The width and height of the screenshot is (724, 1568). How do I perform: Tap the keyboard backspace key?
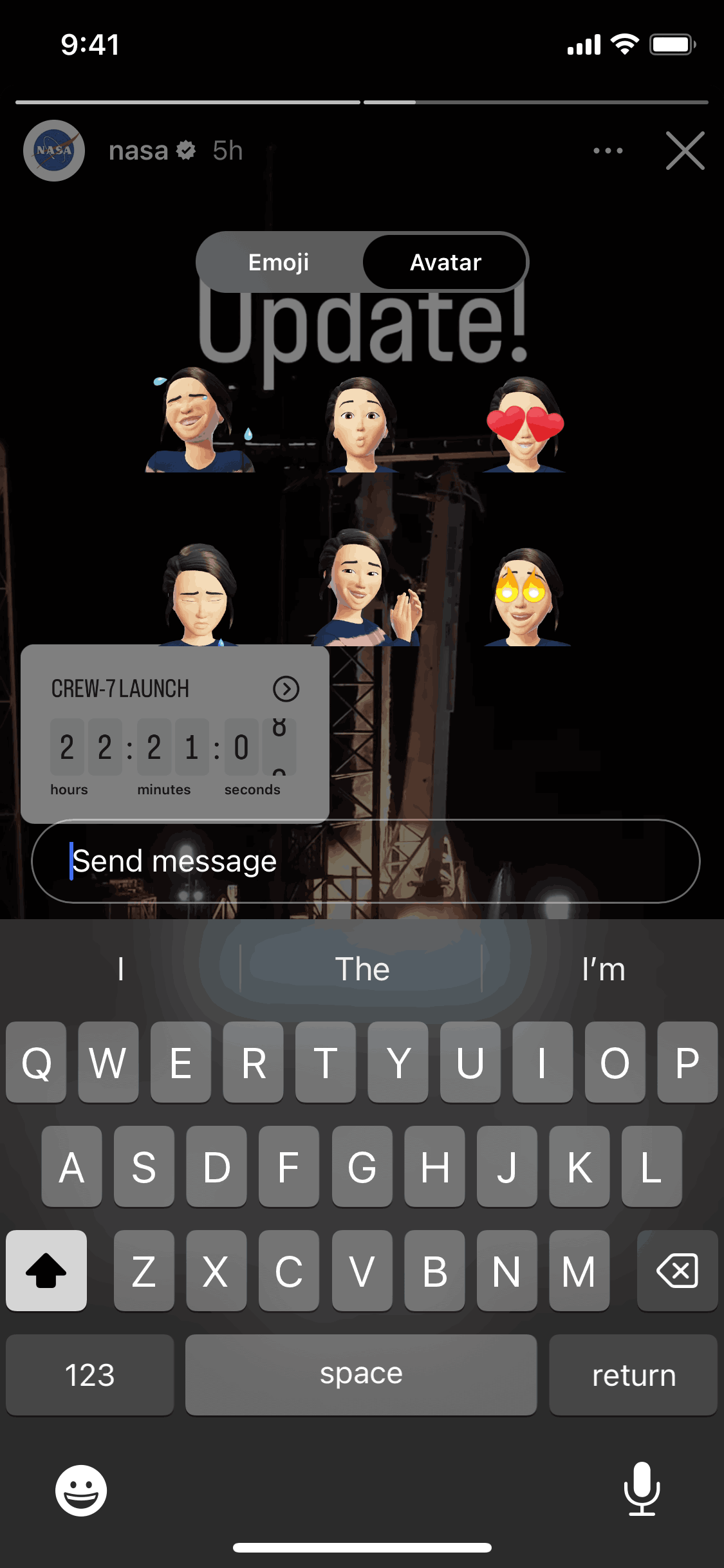pos(677,1271)
